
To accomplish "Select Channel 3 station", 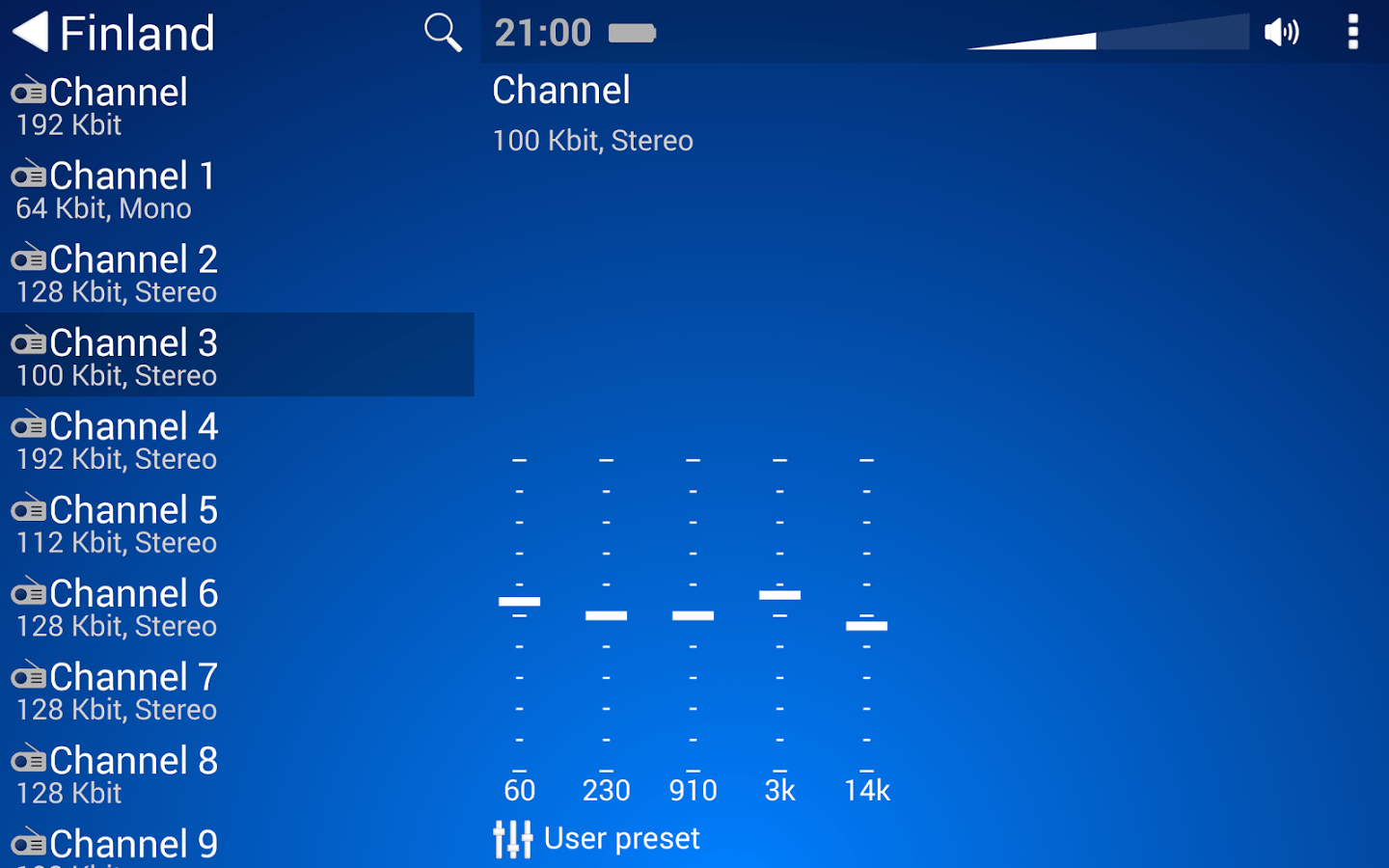I will pyautogui.click(x=236, y=356).
